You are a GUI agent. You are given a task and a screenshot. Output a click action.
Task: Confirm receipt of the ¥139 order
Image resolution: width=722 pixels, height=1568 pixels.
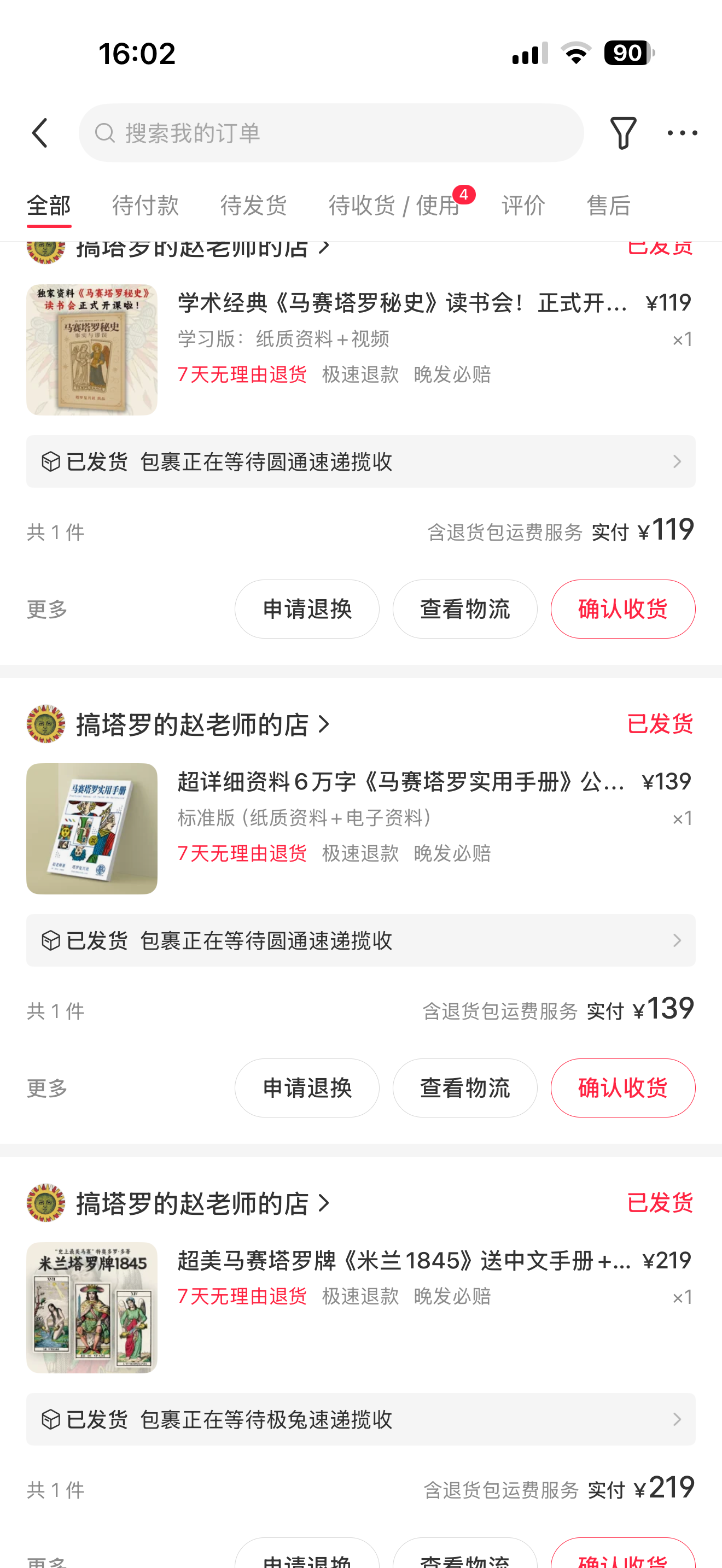click(622, 1088)
